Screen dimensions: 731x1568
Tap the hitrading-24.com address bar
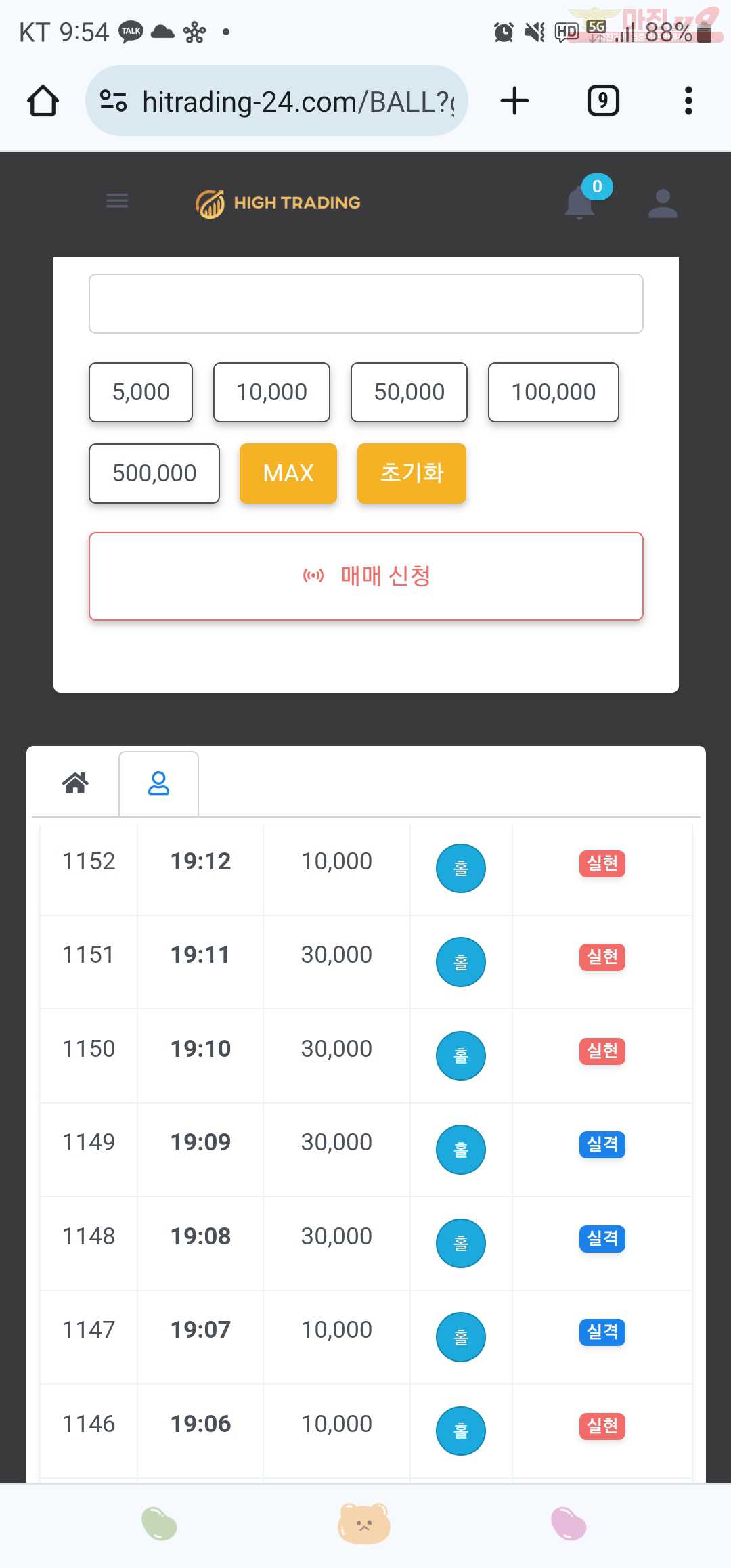[x=277, y=101]
